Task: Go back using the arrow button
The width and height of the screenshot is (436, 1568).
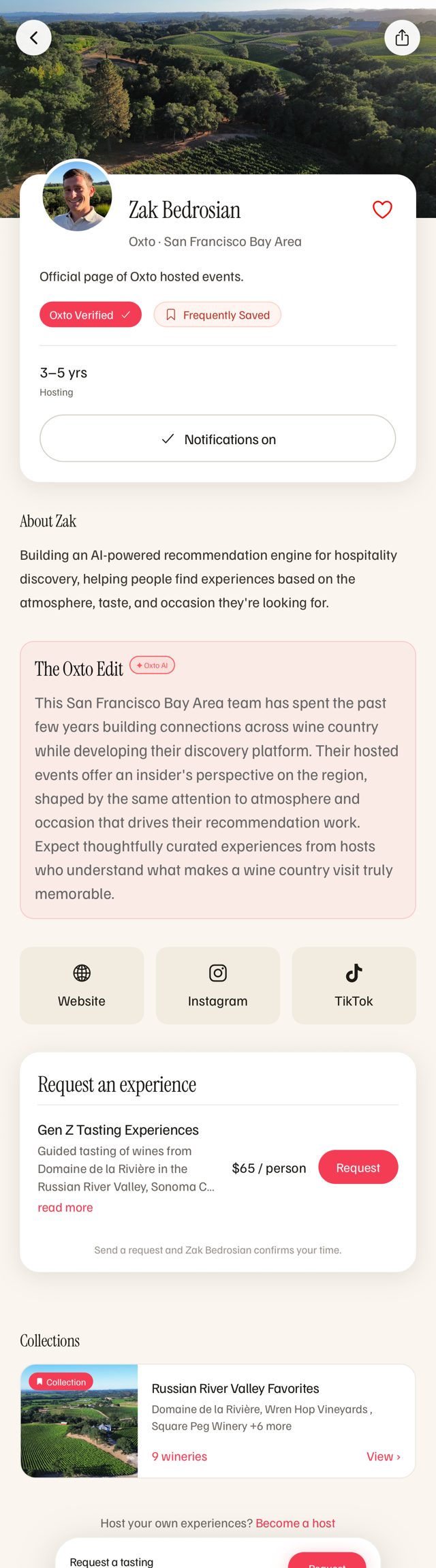Action: click(33, 37)
